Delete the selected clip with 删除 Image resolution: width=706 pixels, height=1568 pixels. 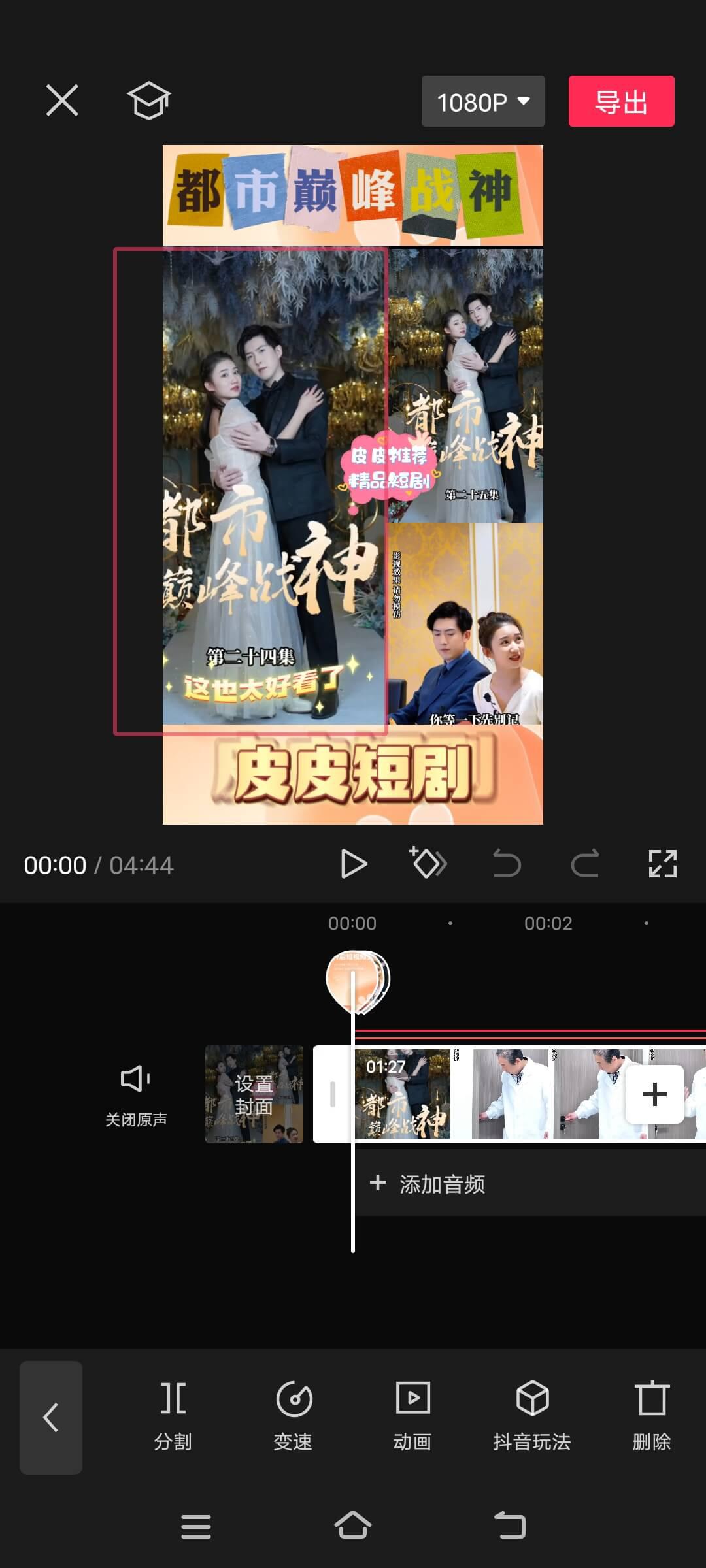pos(652,1416)
